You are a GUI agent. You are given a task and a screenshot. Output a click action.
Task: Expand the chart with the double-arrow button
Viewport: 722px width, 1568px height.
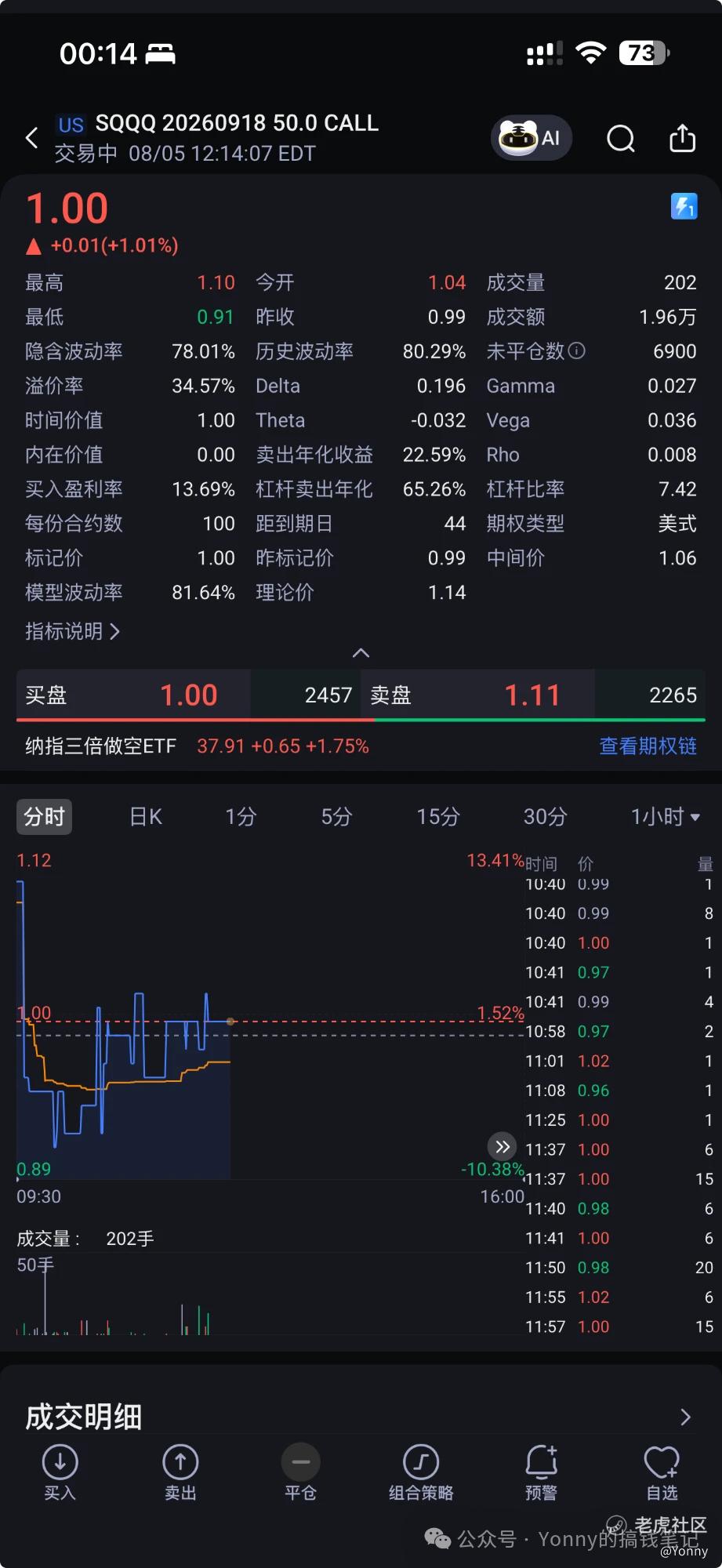tap(502, 1146)
